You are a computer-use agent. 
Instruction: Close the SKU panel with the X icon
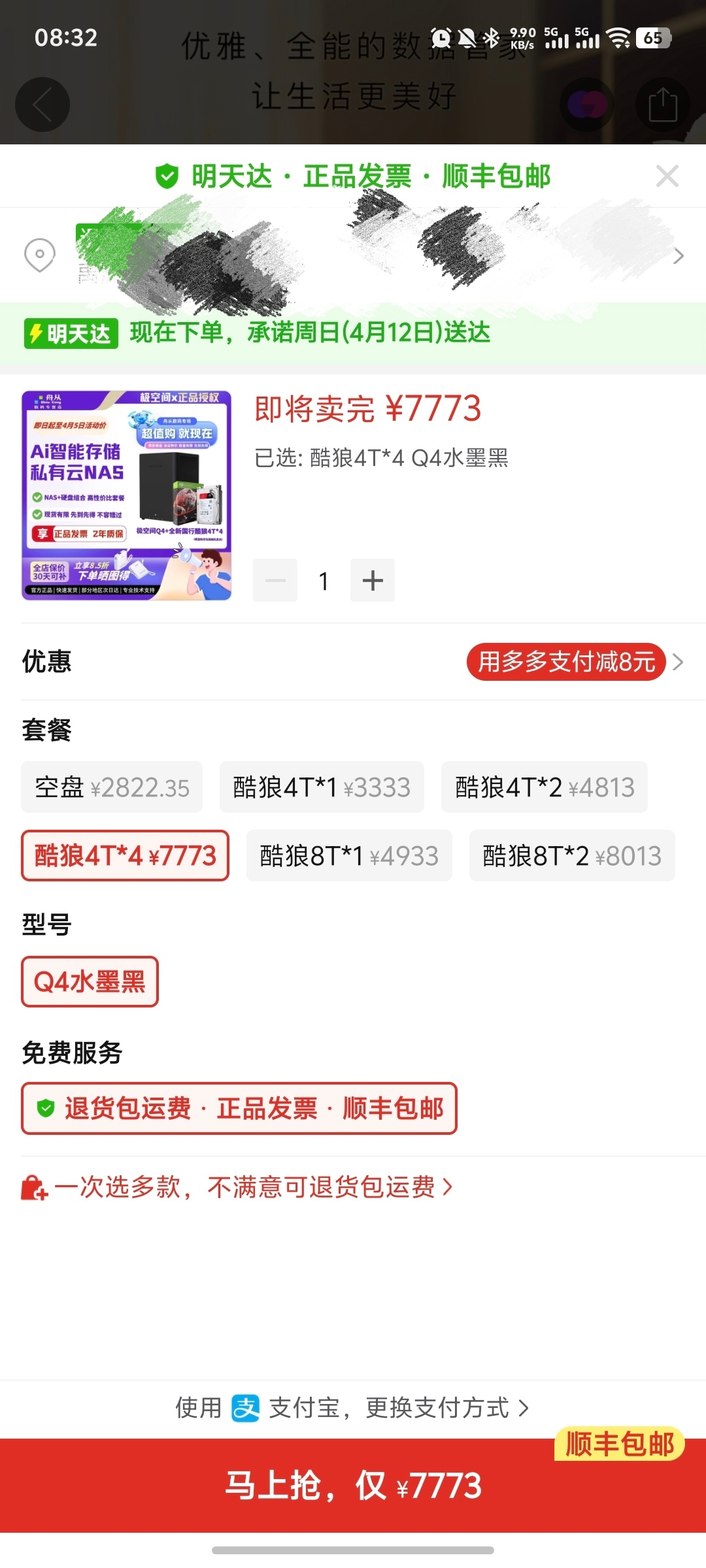click(667, 176)
